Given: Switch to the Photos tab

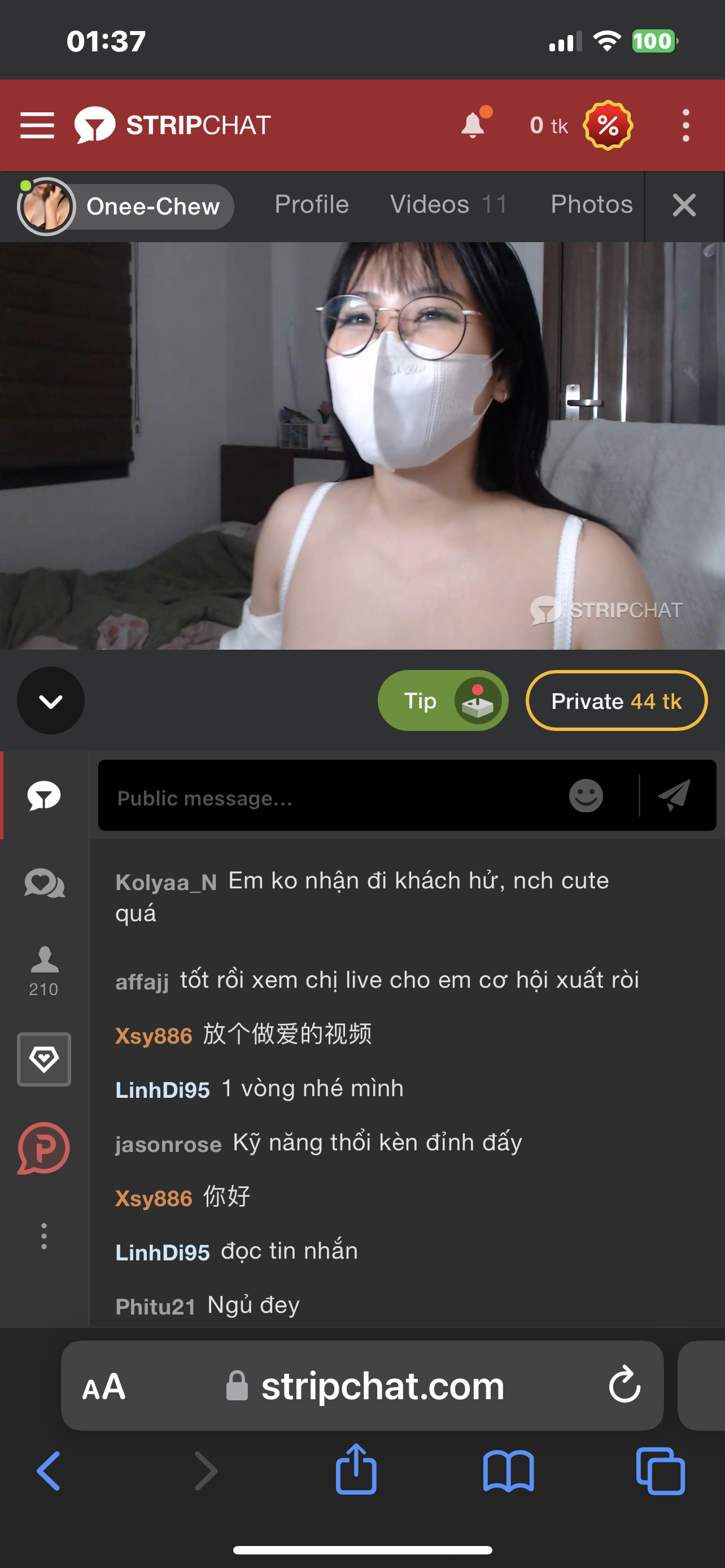Looking at the screenshot, I should (x=591, y=205).
